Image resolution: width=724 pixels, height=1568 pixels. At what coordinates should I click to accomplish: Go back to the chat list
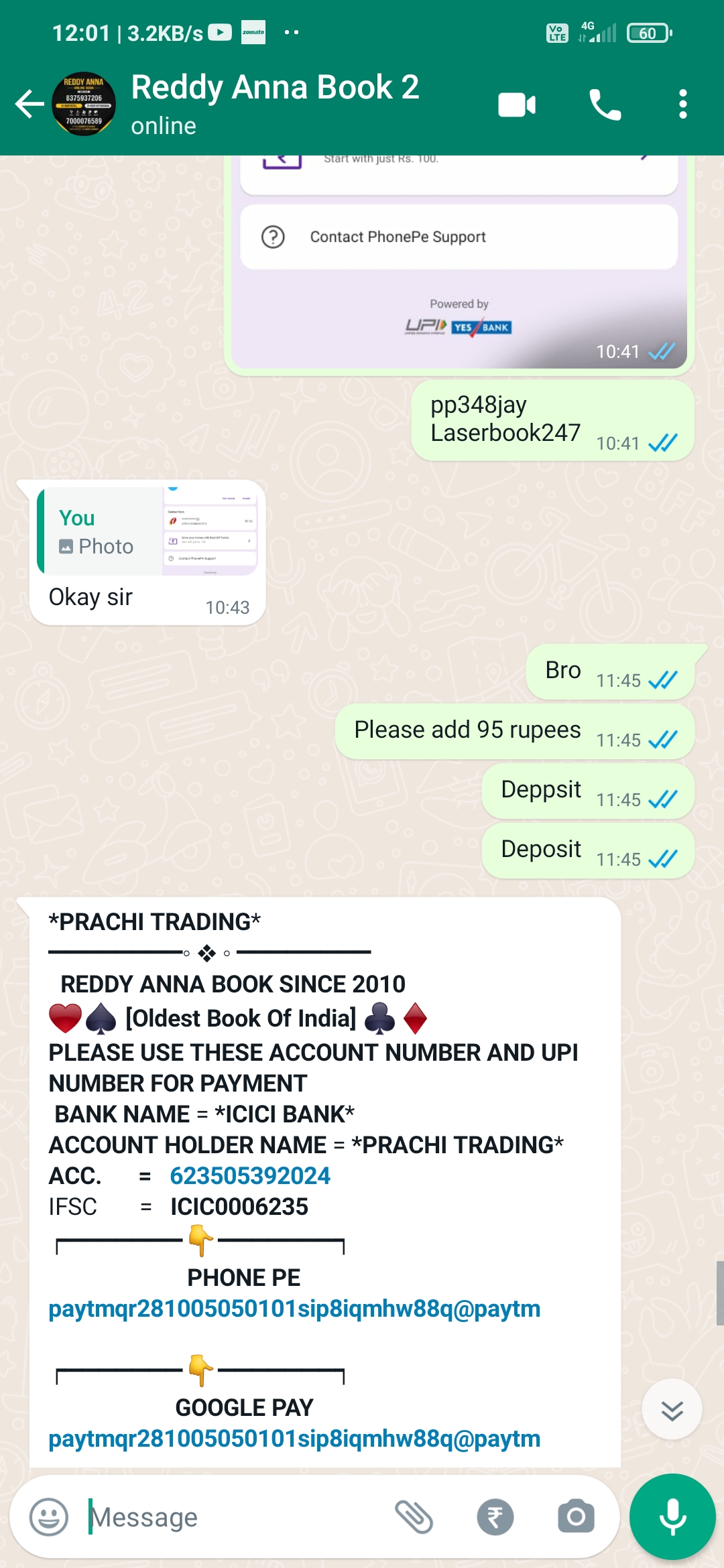point(29,105)
